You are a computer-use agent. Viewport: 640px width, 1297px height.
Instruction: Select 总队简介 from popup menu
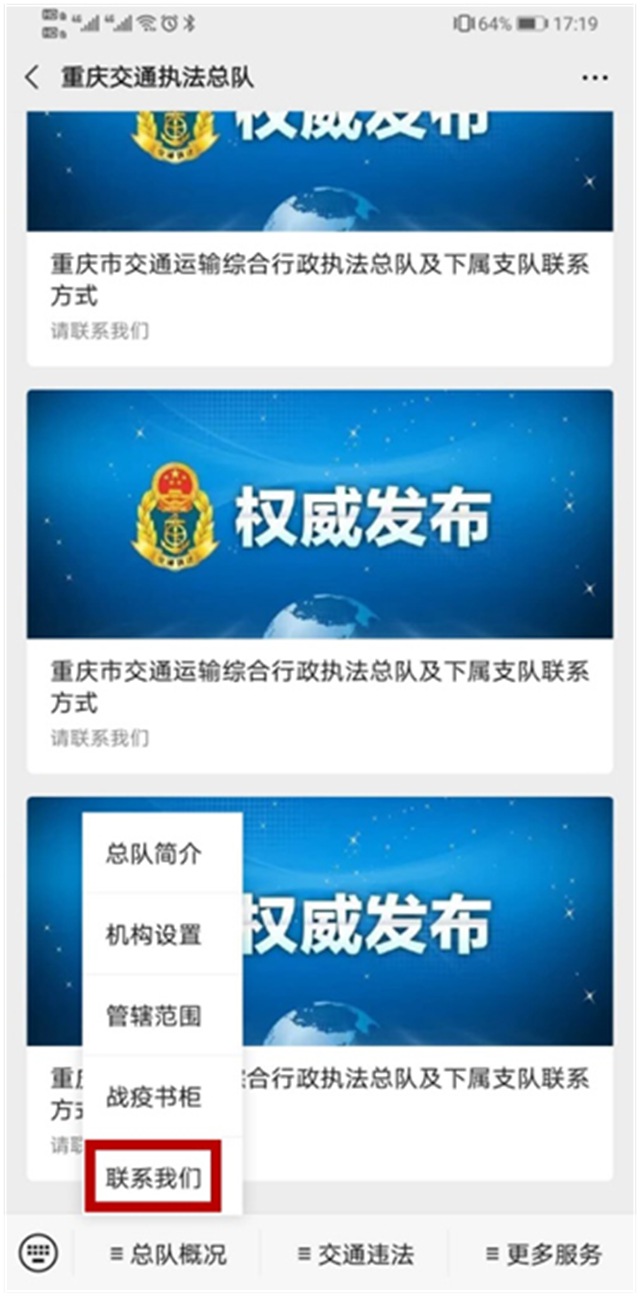point(154,855)
